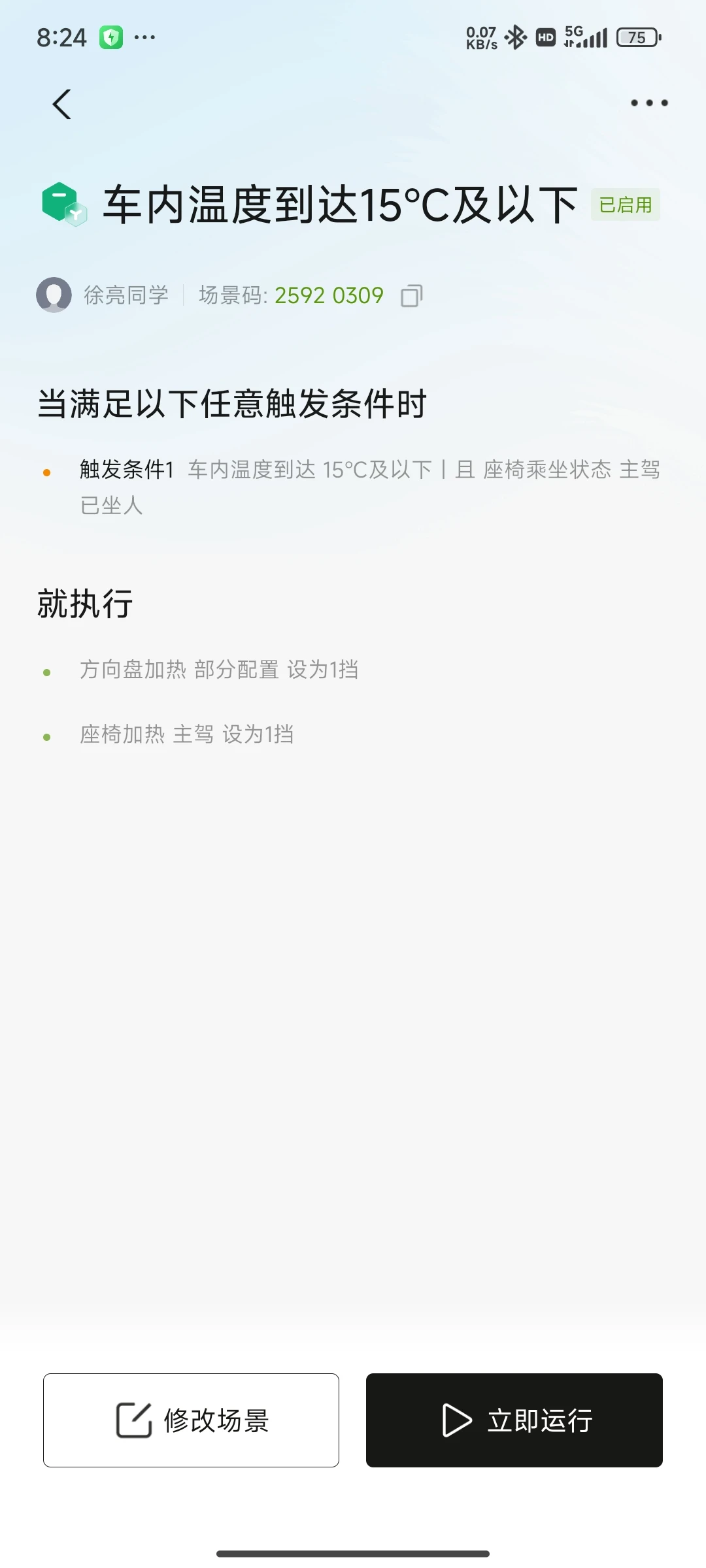Open author 徐亮同学's profile
The image size is (706, 1568).
coord(103,295)
